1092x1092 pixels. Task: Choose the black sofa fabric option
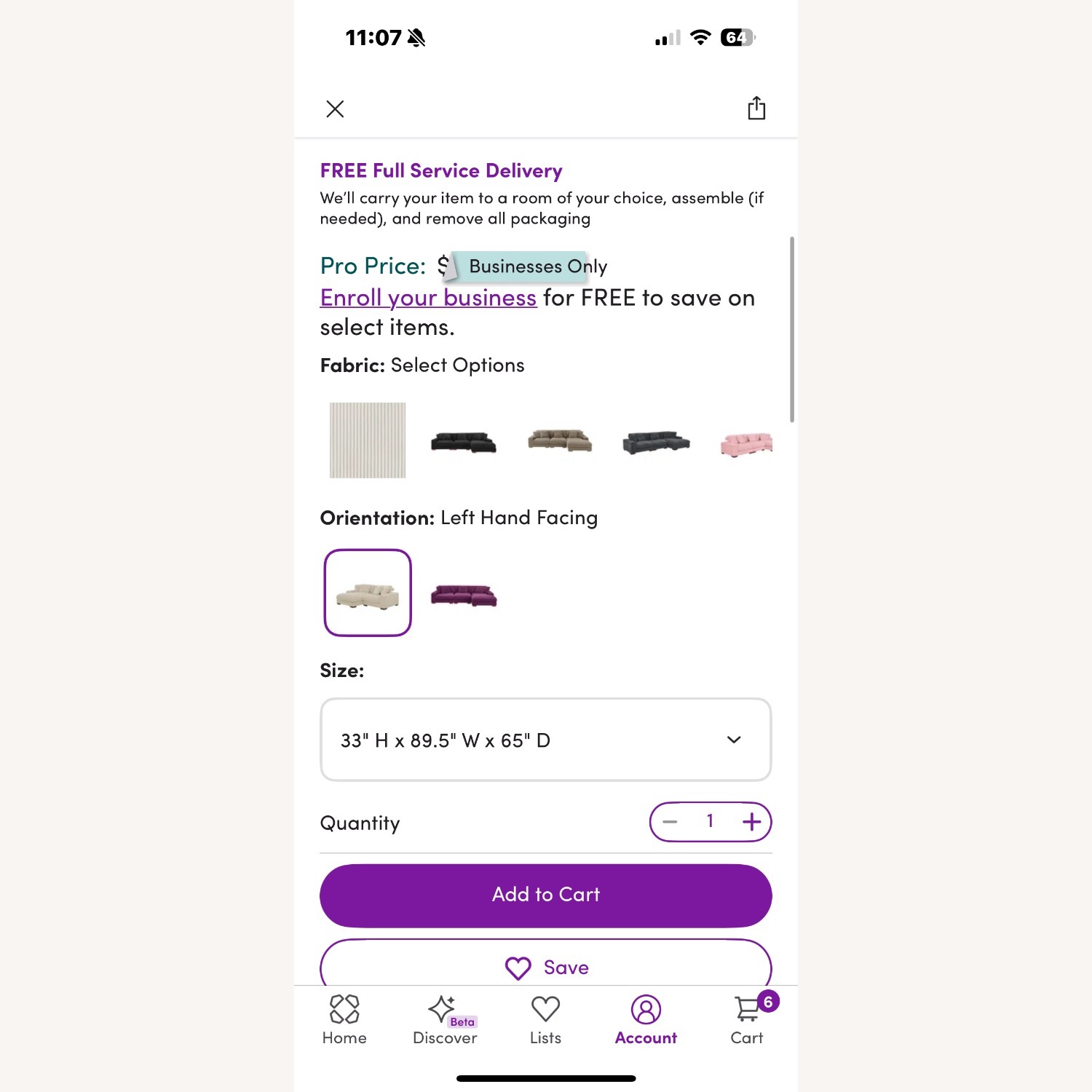click(x=463, y=442)
